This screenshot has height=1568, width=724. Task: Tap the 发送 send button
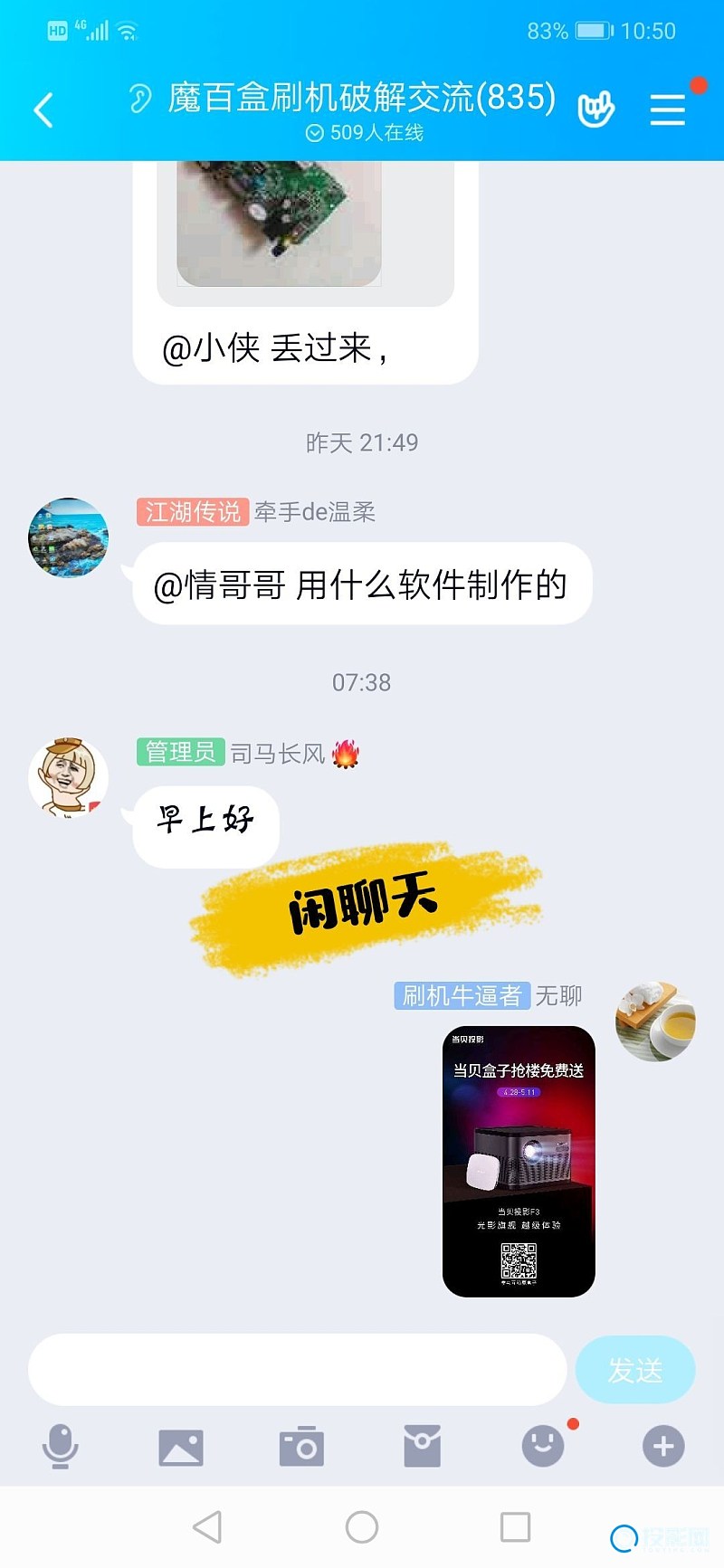coord(635,1370)
